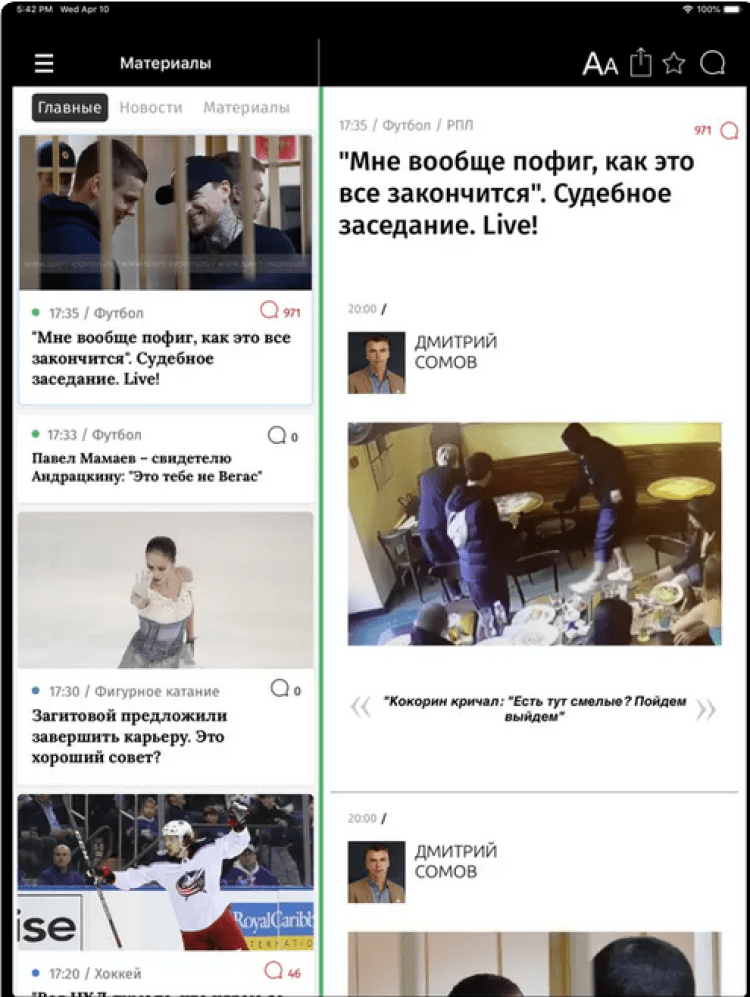The width and height of the screenshot is (750, 997).
Task: Open the hockey article posted 17:20
Action: pos(165,870)
